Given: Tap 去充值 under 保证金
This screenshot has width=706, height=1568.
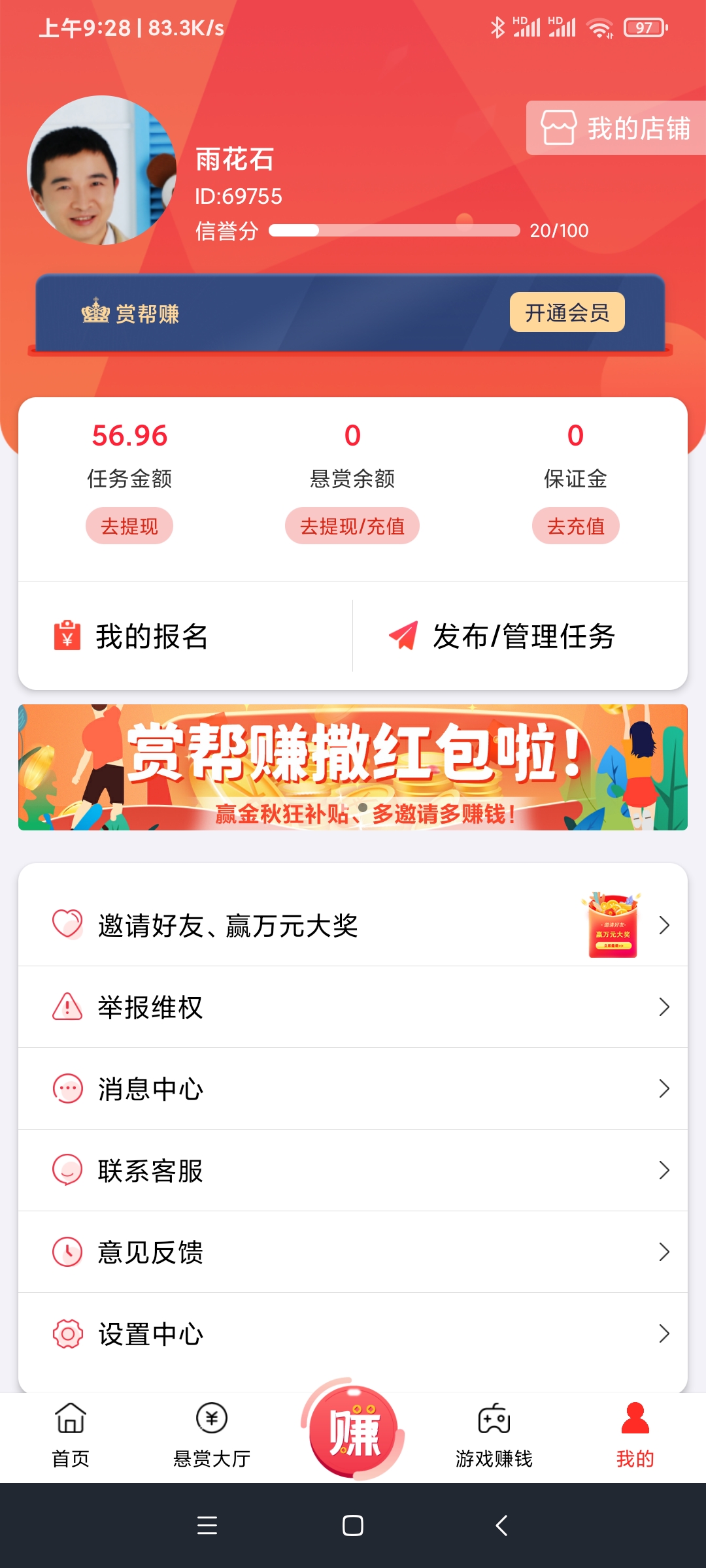Looking at the screenshot, I should 575,526.
